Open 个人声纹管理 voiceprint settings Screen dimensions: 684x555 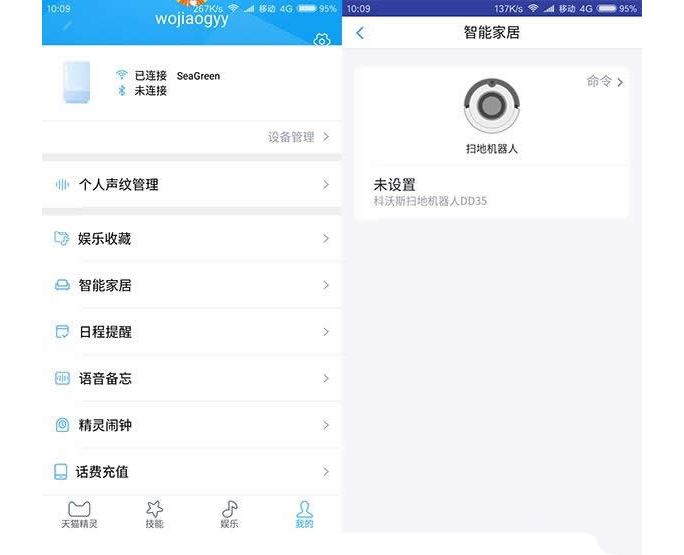(191, 185)
